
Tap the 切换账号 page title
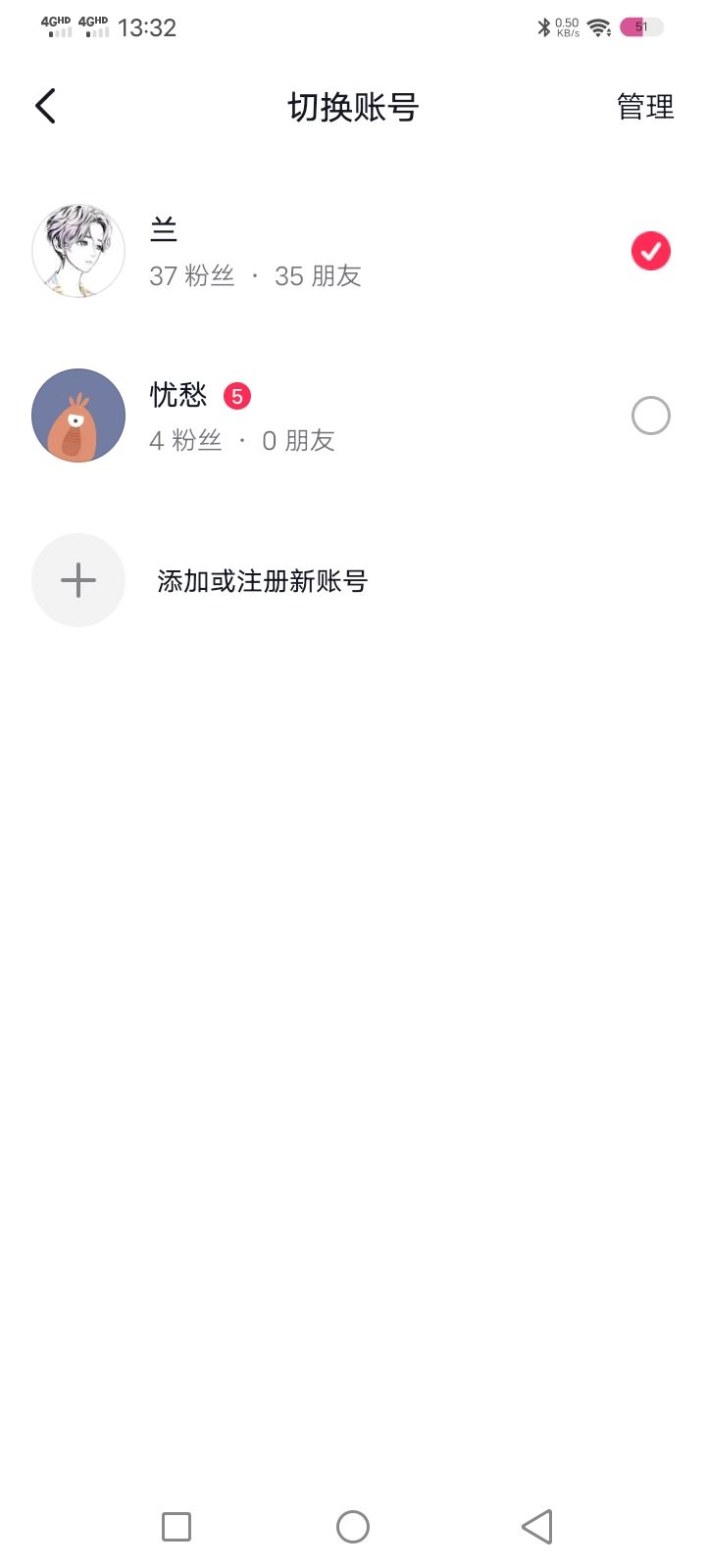click(x=353, y=108)
